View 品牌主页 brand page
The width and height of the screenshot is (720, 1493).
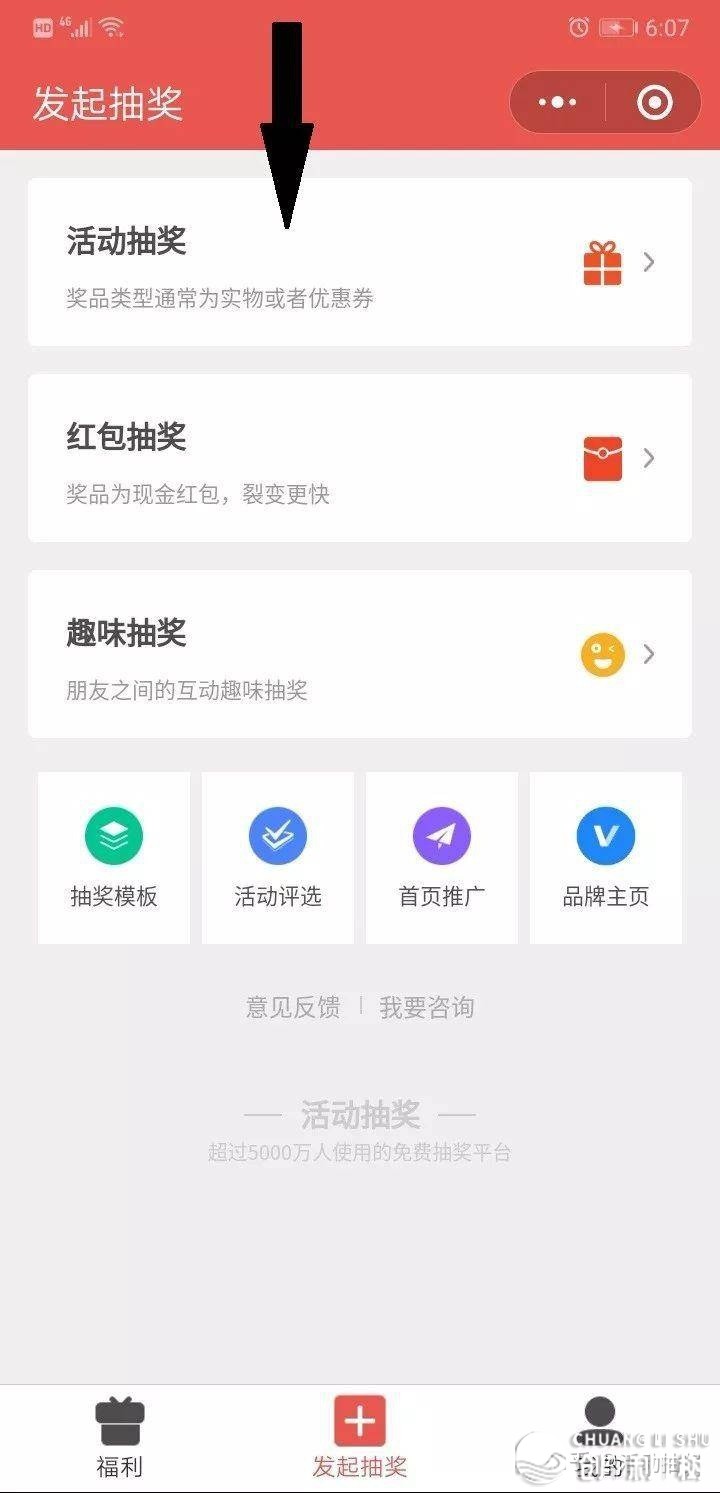click(x=606, y=858)
